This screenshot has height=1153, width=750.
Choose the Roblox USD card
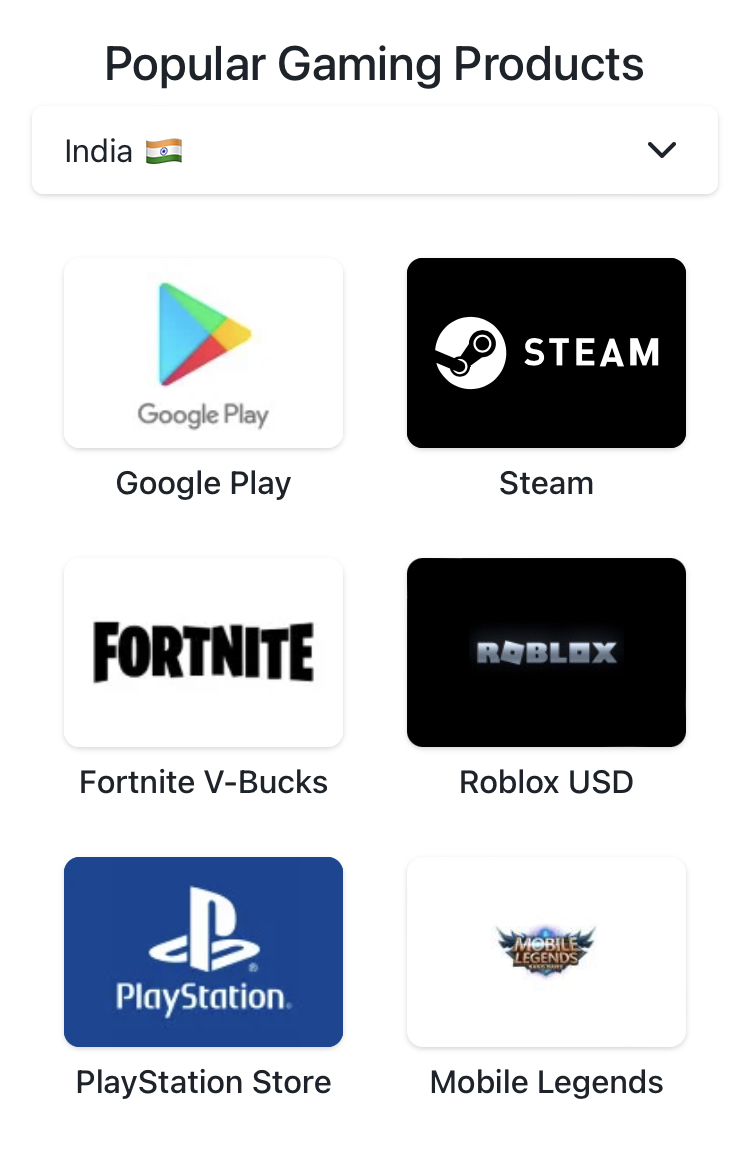coord(546,652)
